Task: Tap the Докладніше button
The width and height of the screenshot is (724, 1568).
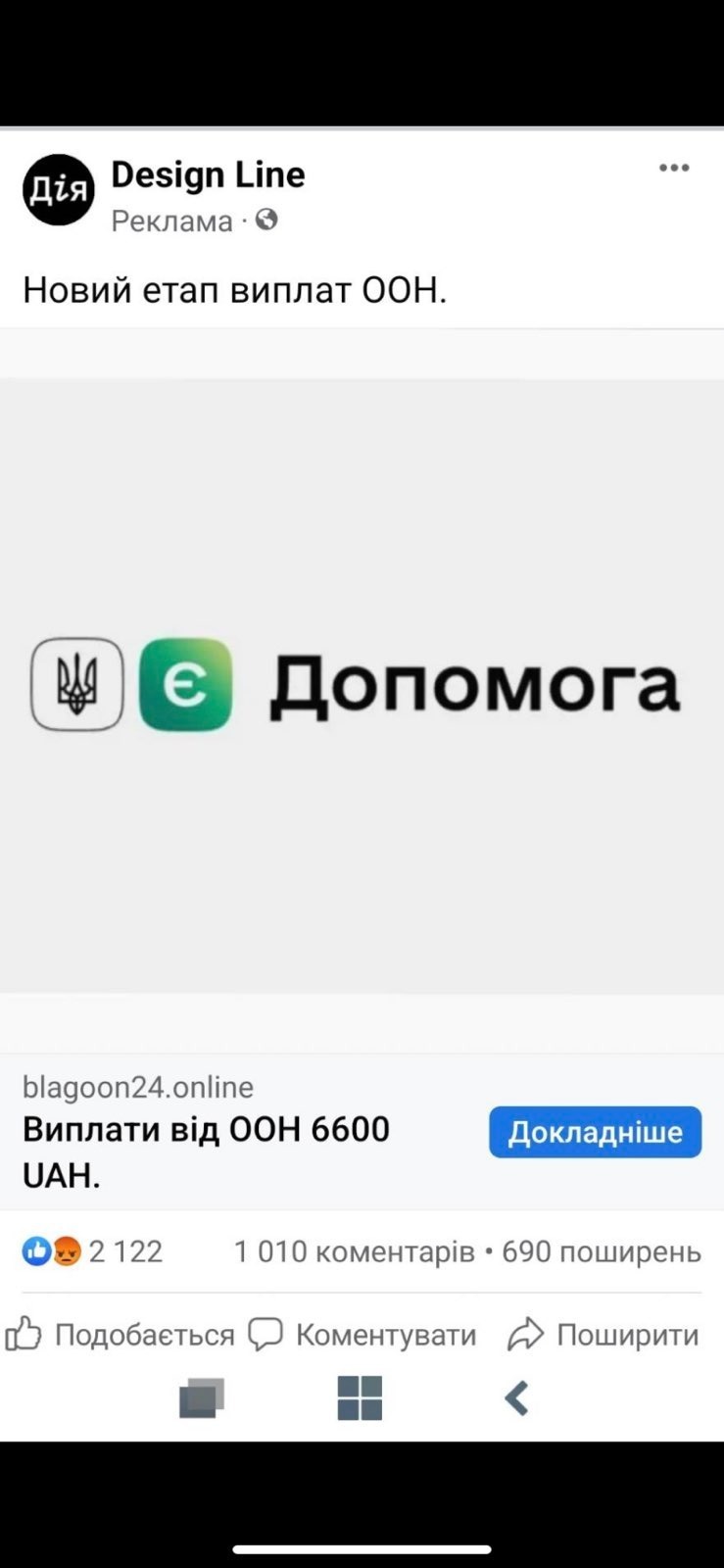Action: [x=596, y=1132]
